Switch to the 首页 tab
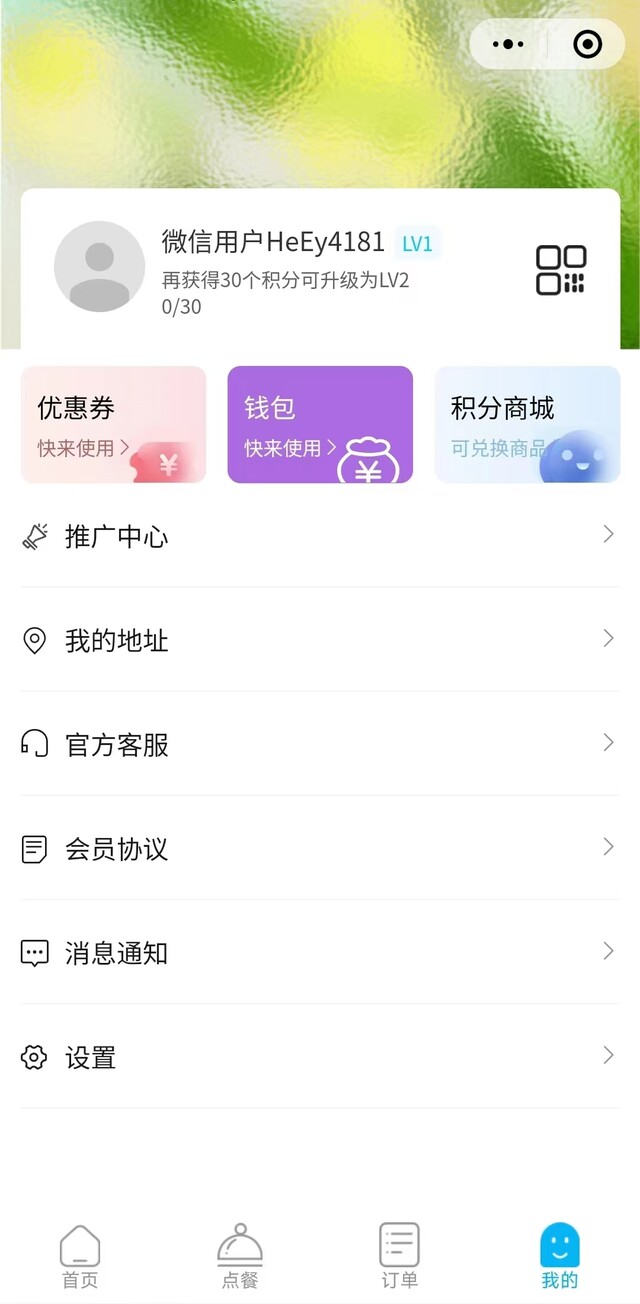This screenshot has height=1304, width=640. 80,1256
